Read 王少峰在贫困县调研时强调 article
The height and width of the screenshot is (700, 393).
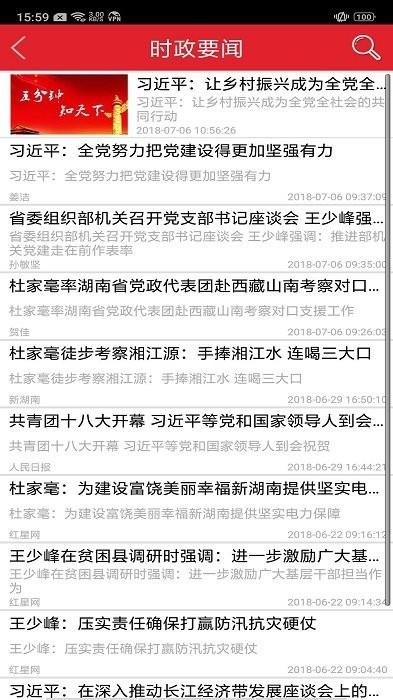[196, 576]
